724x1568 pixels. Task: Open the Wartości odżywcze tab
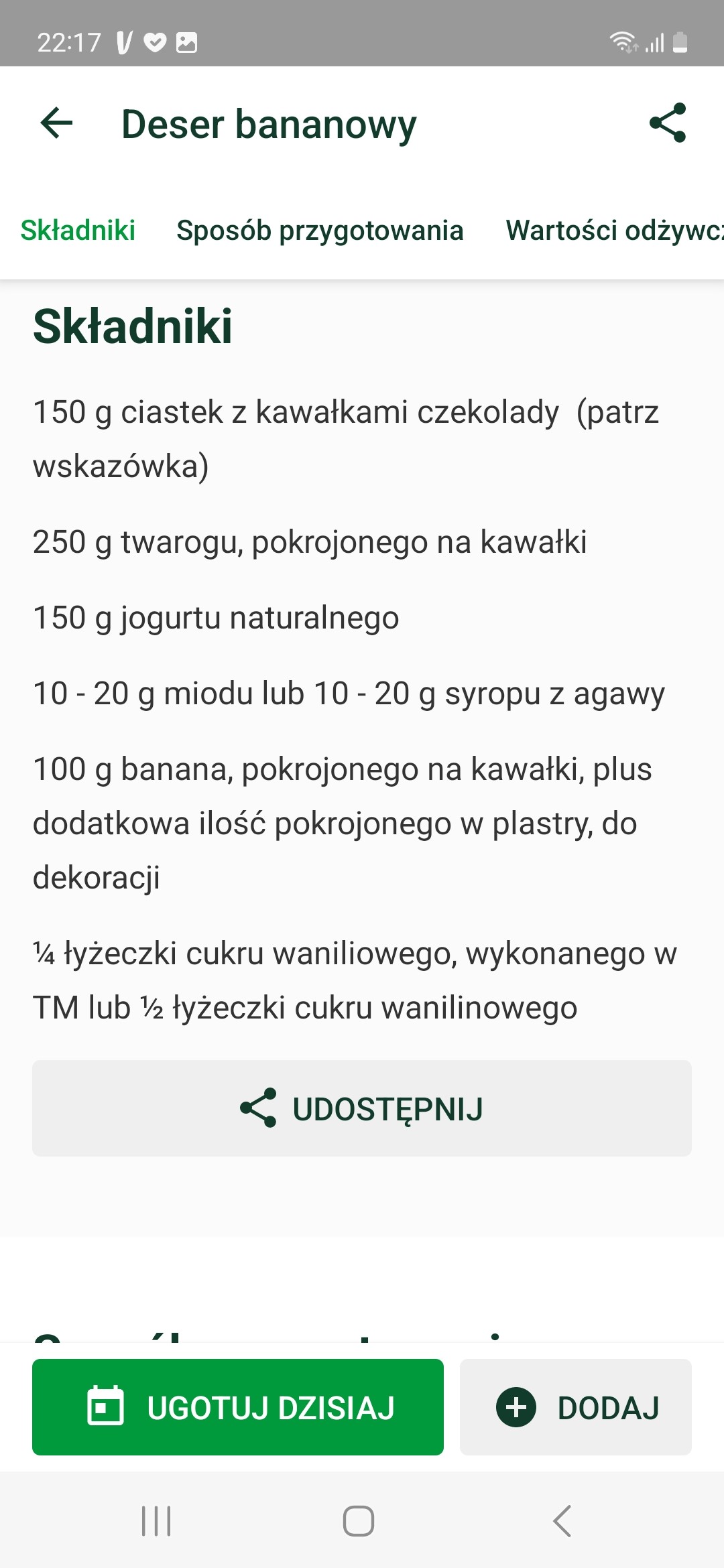(613, 231)
